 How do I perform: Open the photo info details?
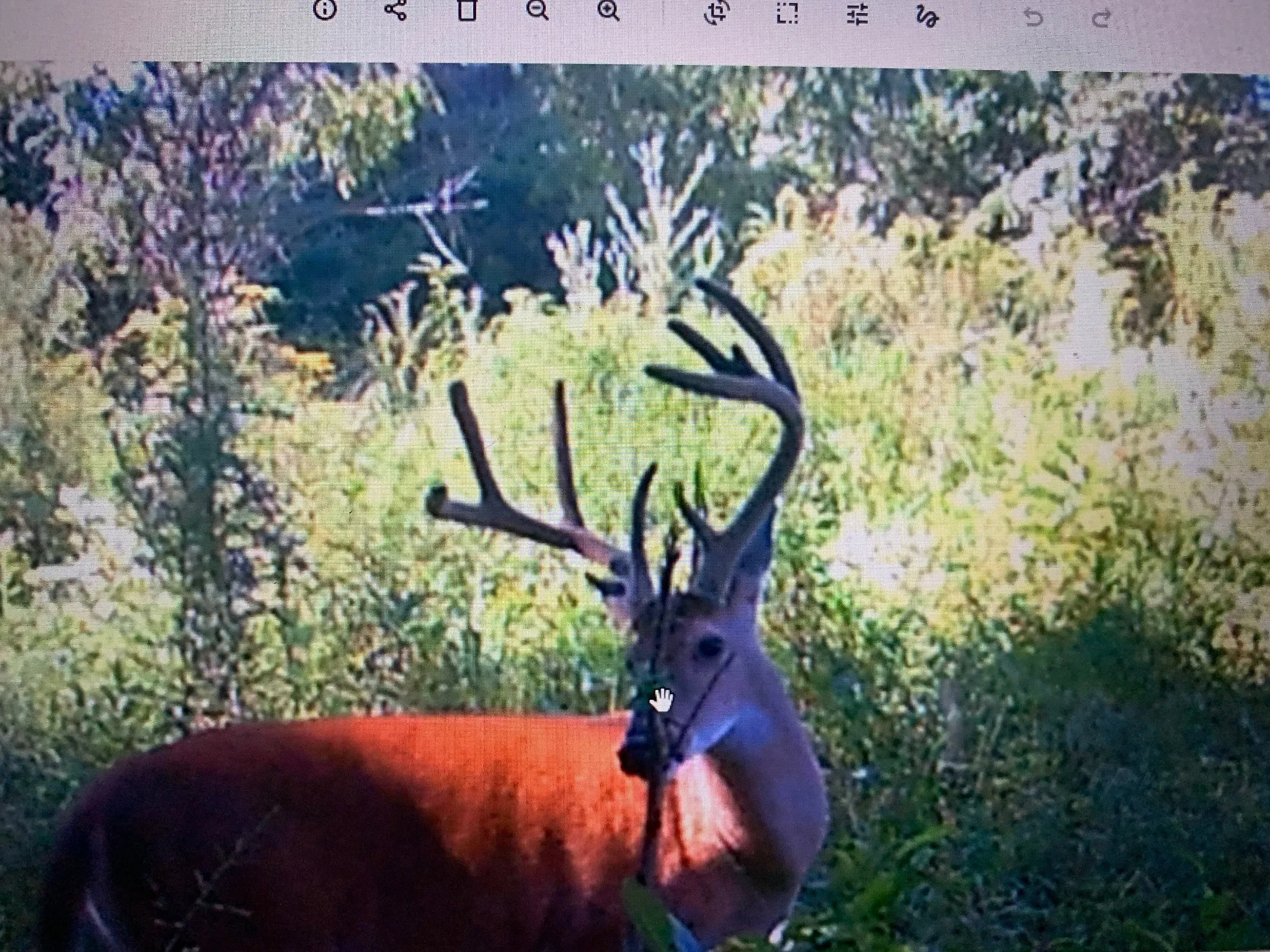pos(325,9)
